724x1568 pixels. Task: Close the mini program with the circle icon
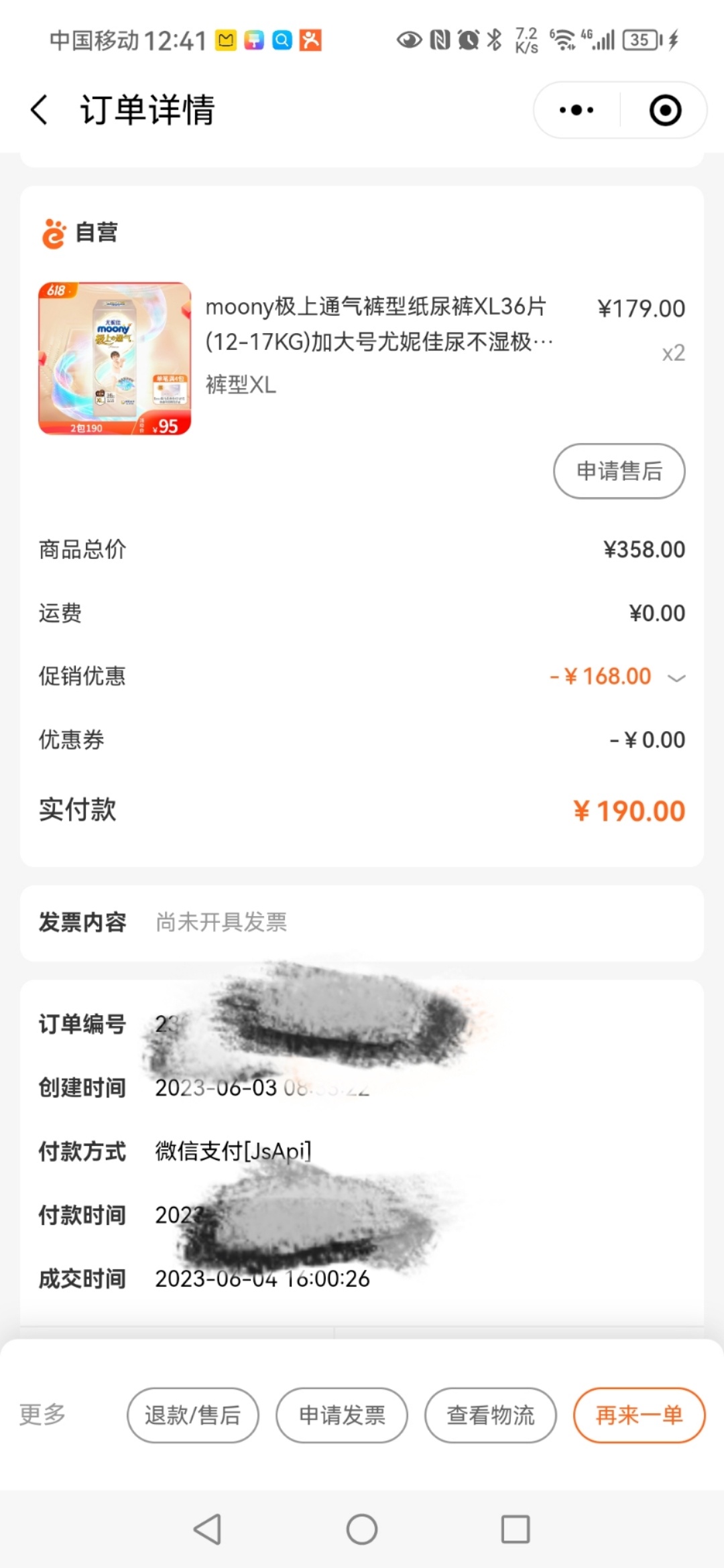(665, 110)
